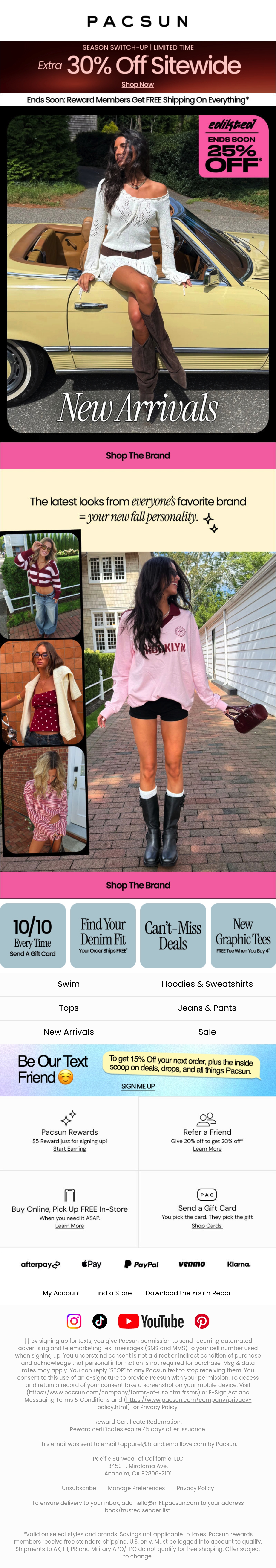
Task: Open the 10/10 Send A Gift Card tile
Action: tap(33, 936)
